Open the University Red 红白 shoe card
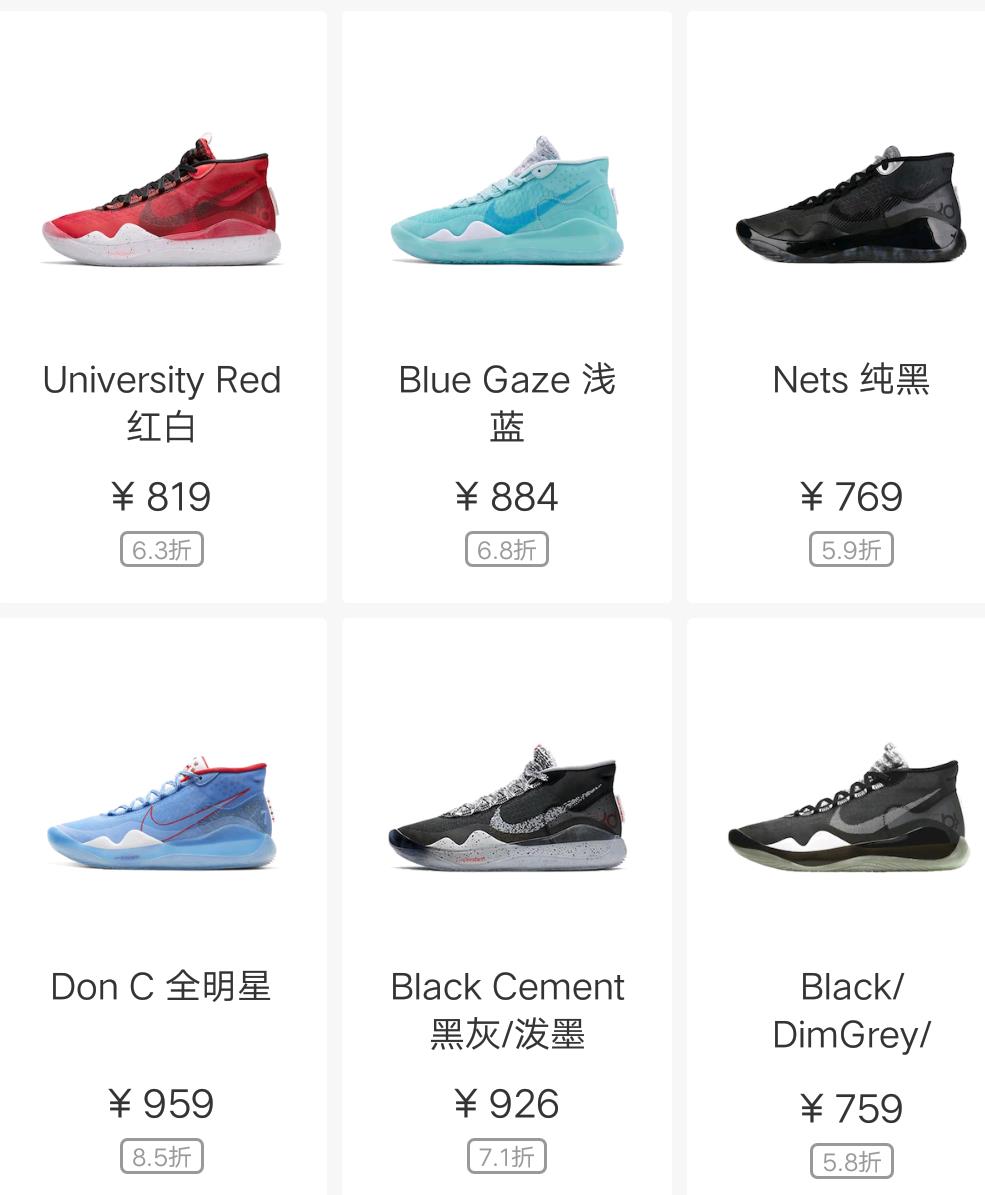The height and width of the screenshot is (1195, 985). [x=162, y=300]
